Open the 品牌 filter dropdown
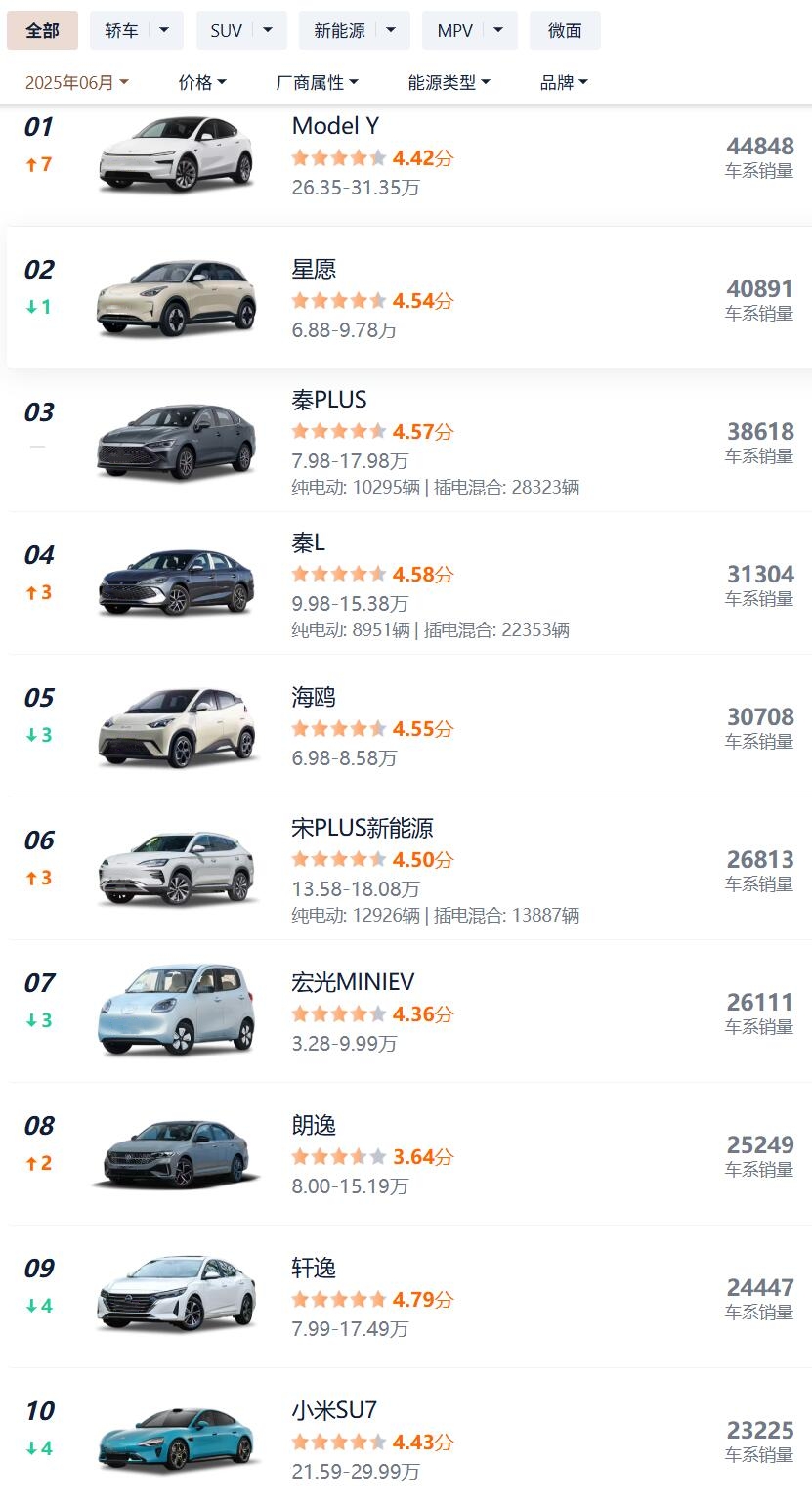Image resolution: width=812 pixels, height=1508 pixels. tap(564, 83)
